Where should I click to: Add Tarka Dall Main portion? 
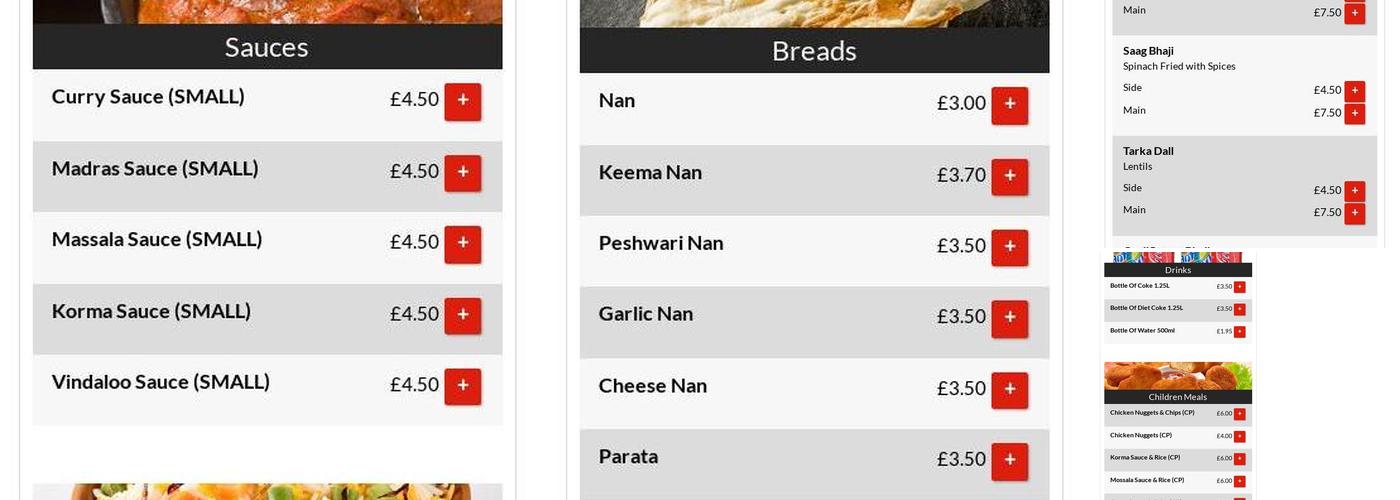coord(1354,213)
